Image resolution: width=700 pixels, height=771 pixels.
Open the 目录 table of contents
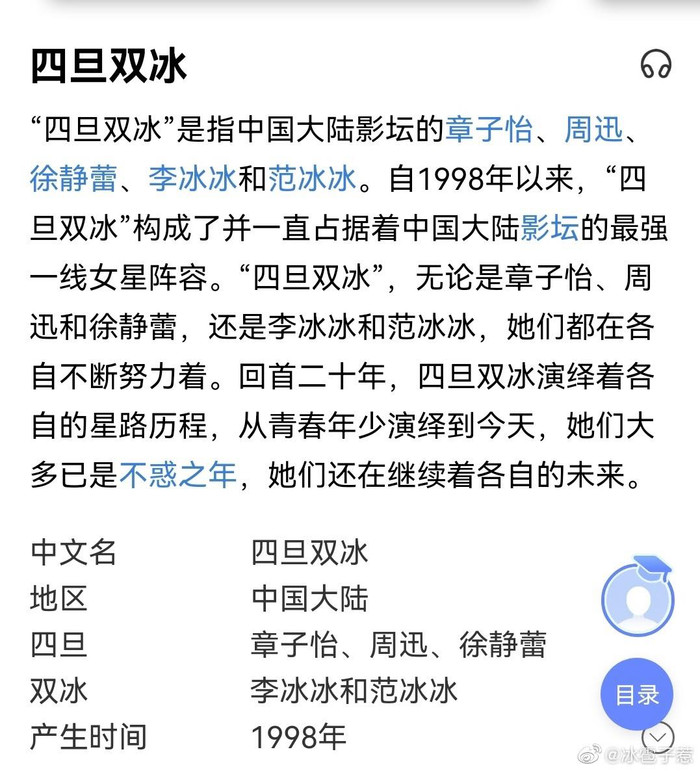click(637, 694)
